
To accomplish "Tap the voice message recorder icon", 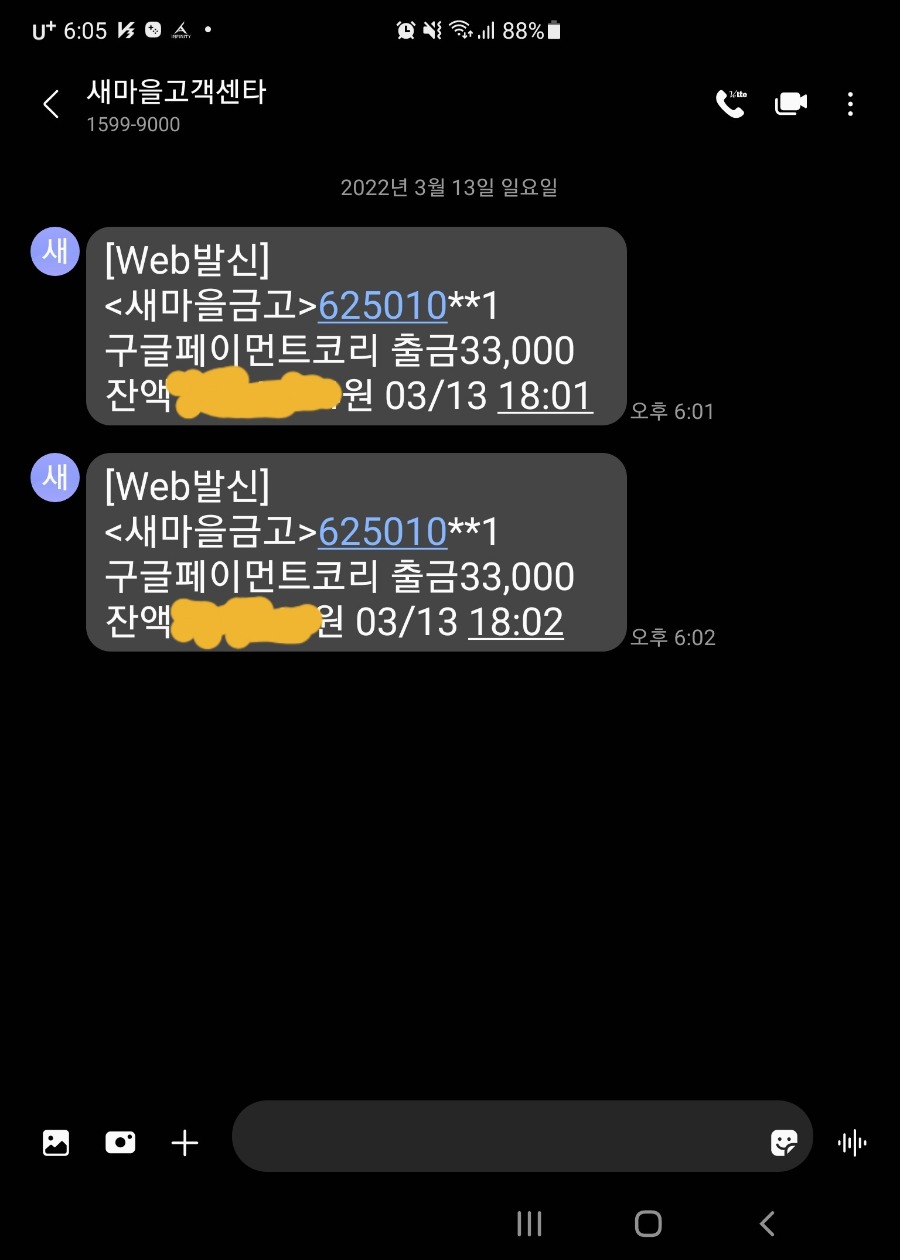I will click(852, 1141).
